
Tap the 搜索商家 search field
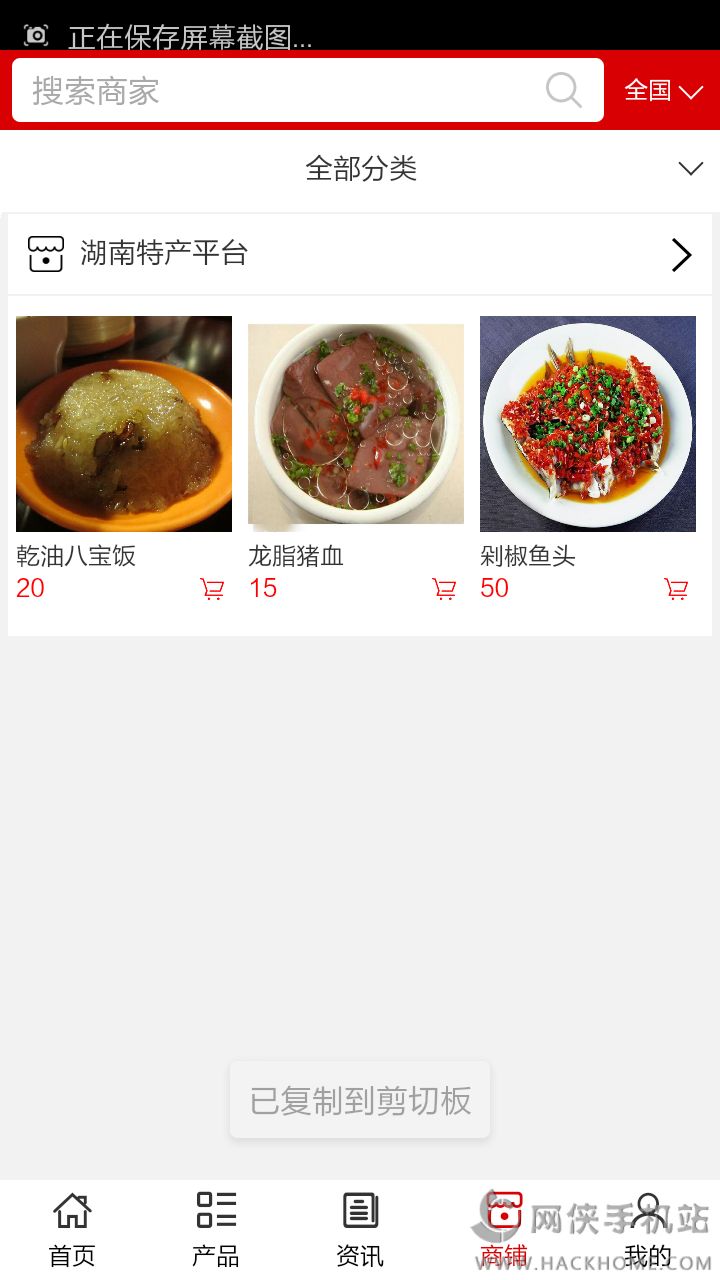pos(280,91)
